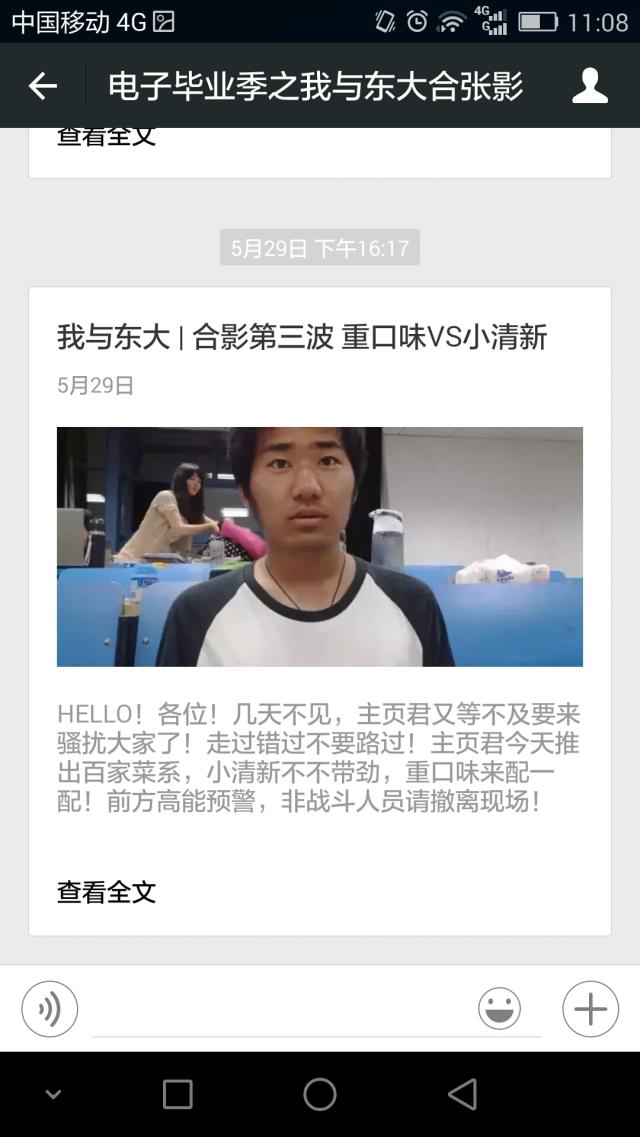Viewport: 640px width, 1137px height.
Task: Go back from the chat
Action: (x=43, y=87)
